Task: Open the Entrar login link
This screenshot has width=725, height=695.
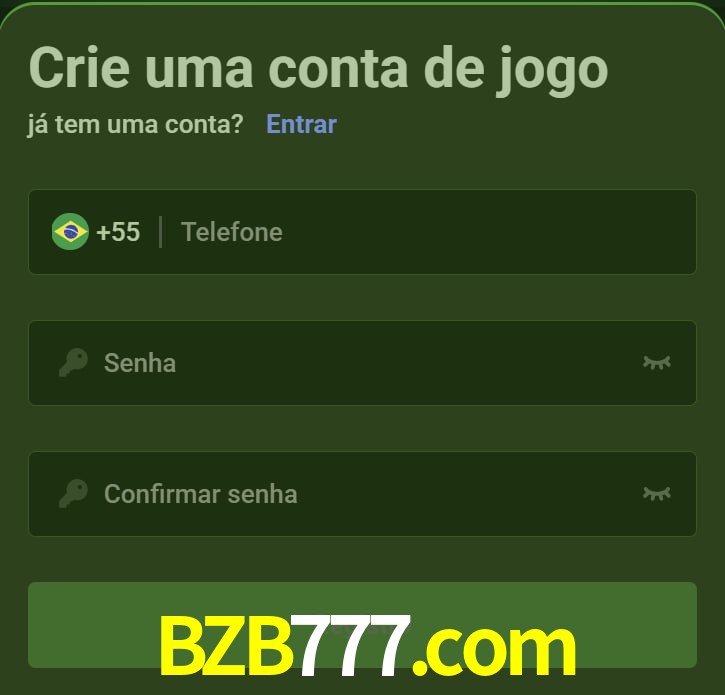Action: pos(301,124)
